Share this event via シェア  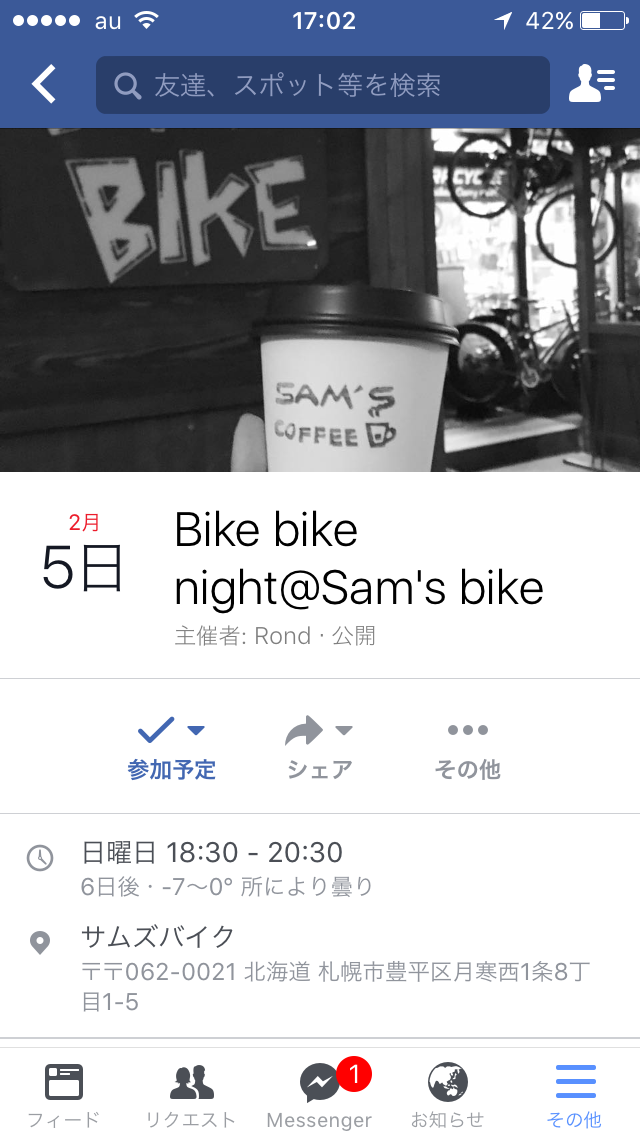click(x=320, y=747)
